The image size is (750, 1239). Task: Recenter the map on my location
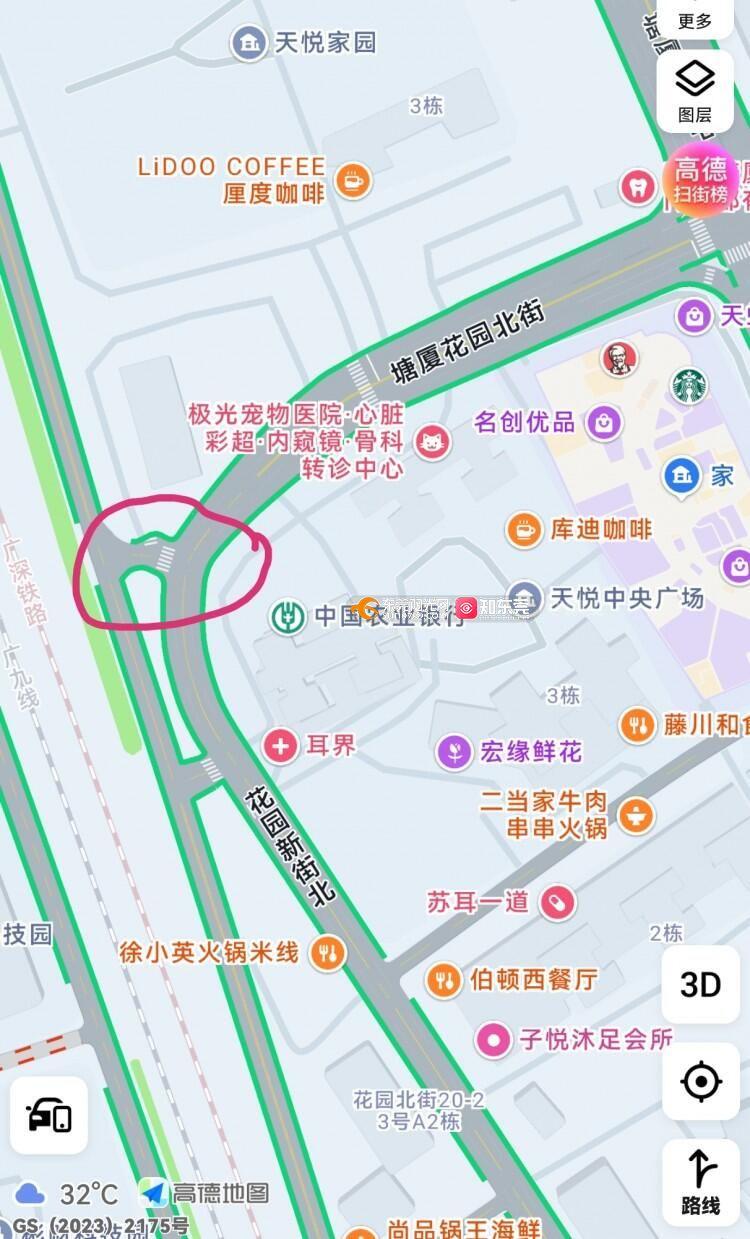tap(700, 1081)
